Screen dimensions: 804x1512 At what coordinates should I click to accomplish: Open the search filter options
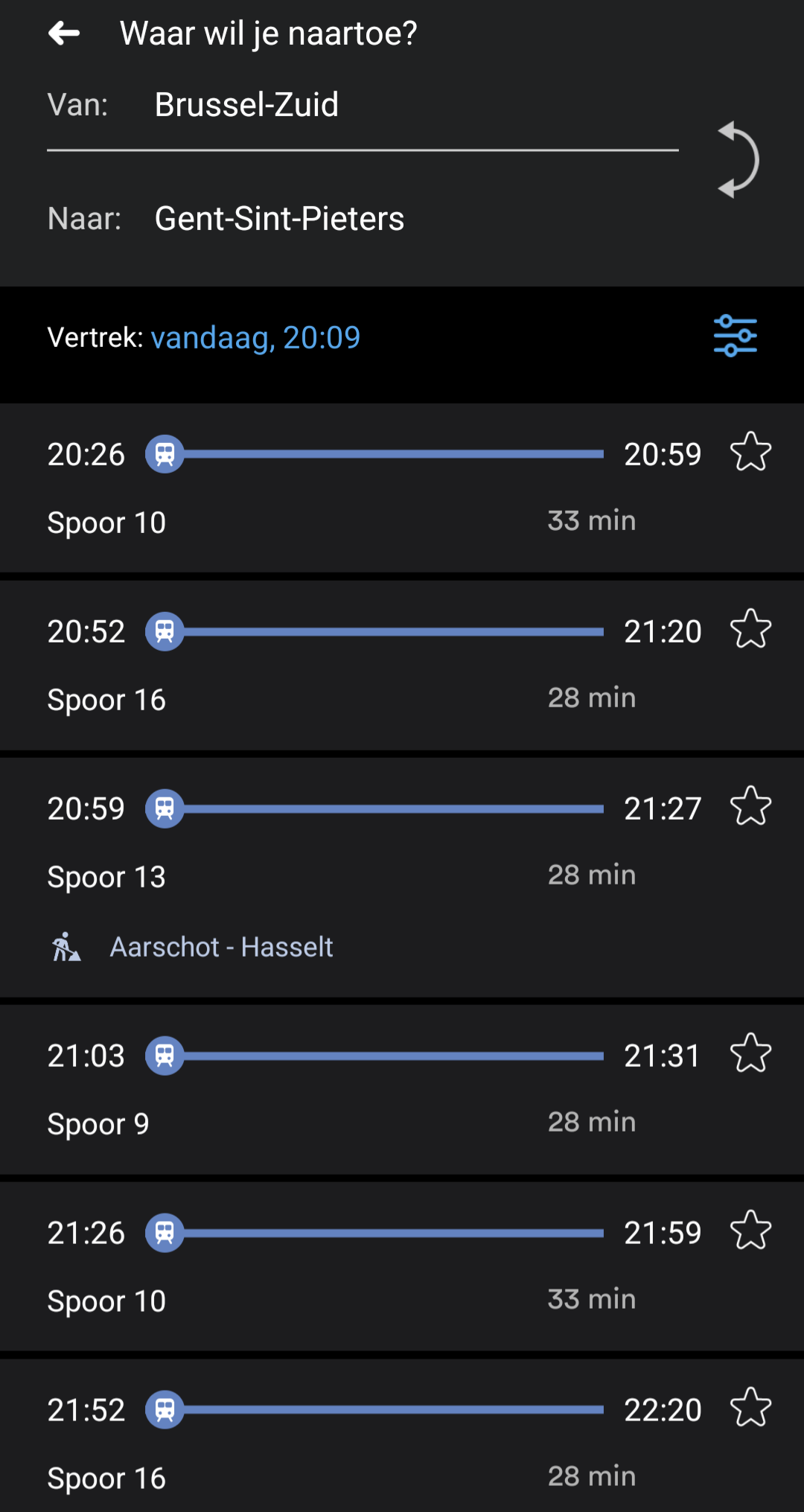(735, 336)
